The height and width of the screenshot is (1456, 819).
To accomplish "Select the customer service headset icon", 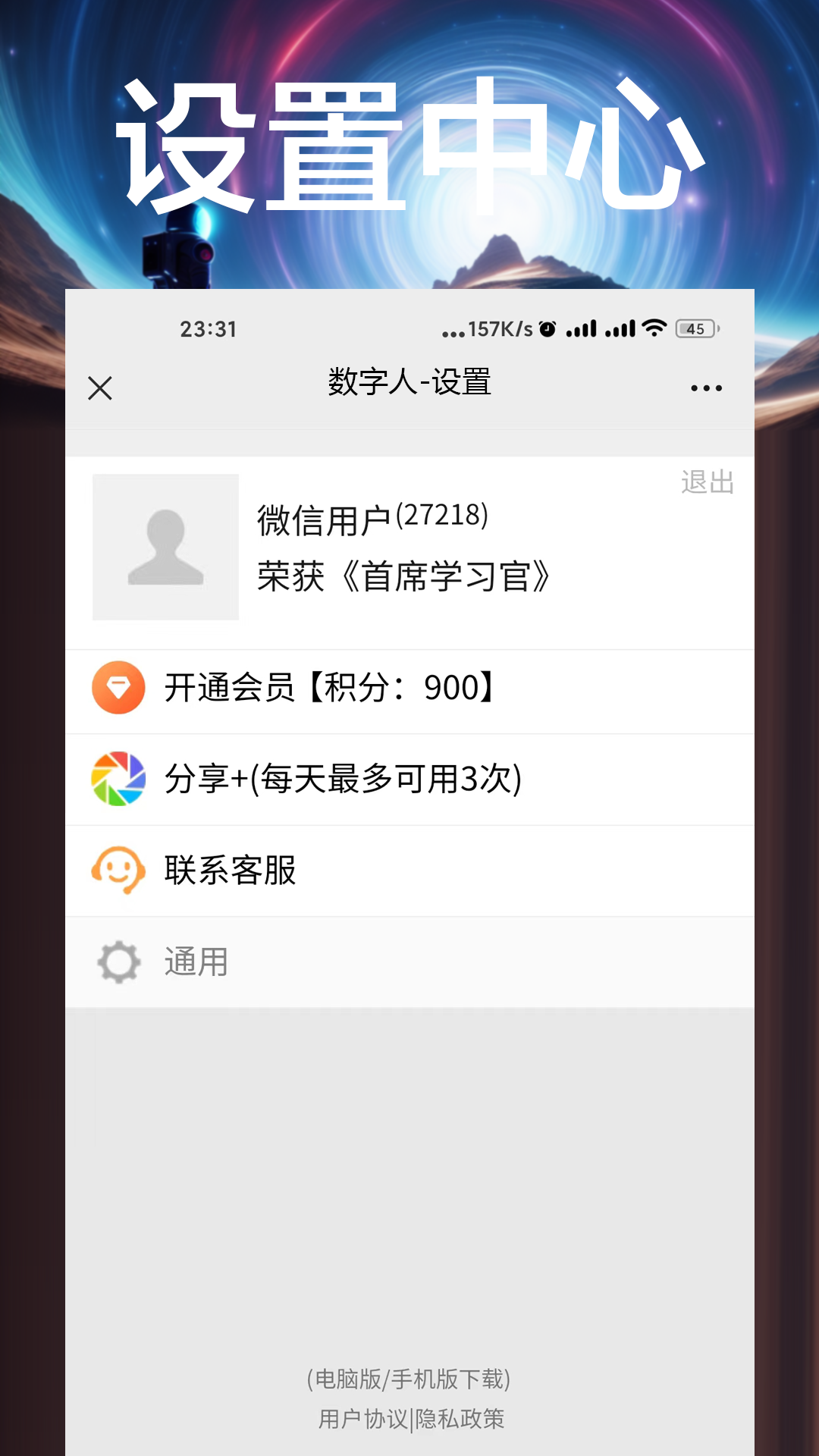I will (x=118, y=870).
